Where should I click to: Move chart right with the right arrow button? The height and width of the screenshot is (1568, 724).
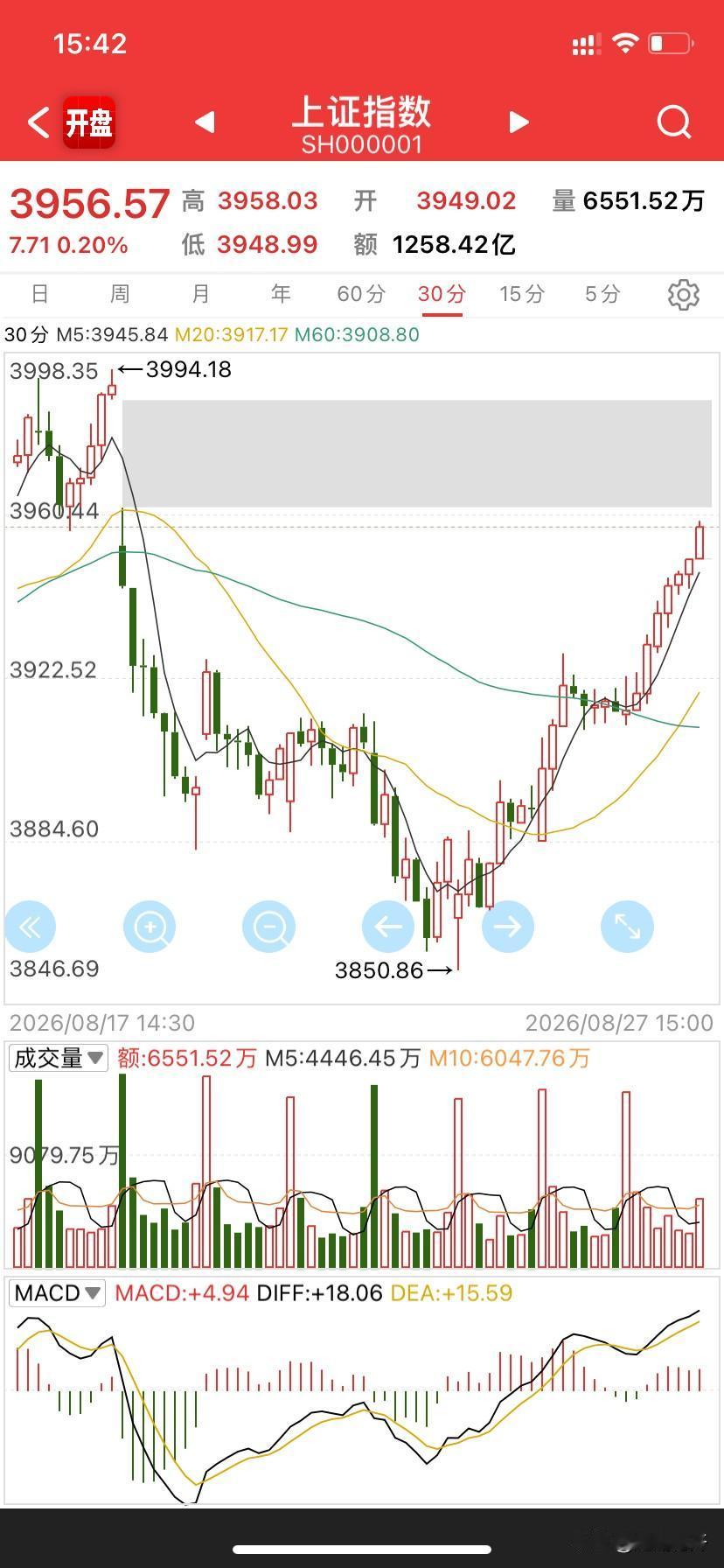(x=508, y=927)
